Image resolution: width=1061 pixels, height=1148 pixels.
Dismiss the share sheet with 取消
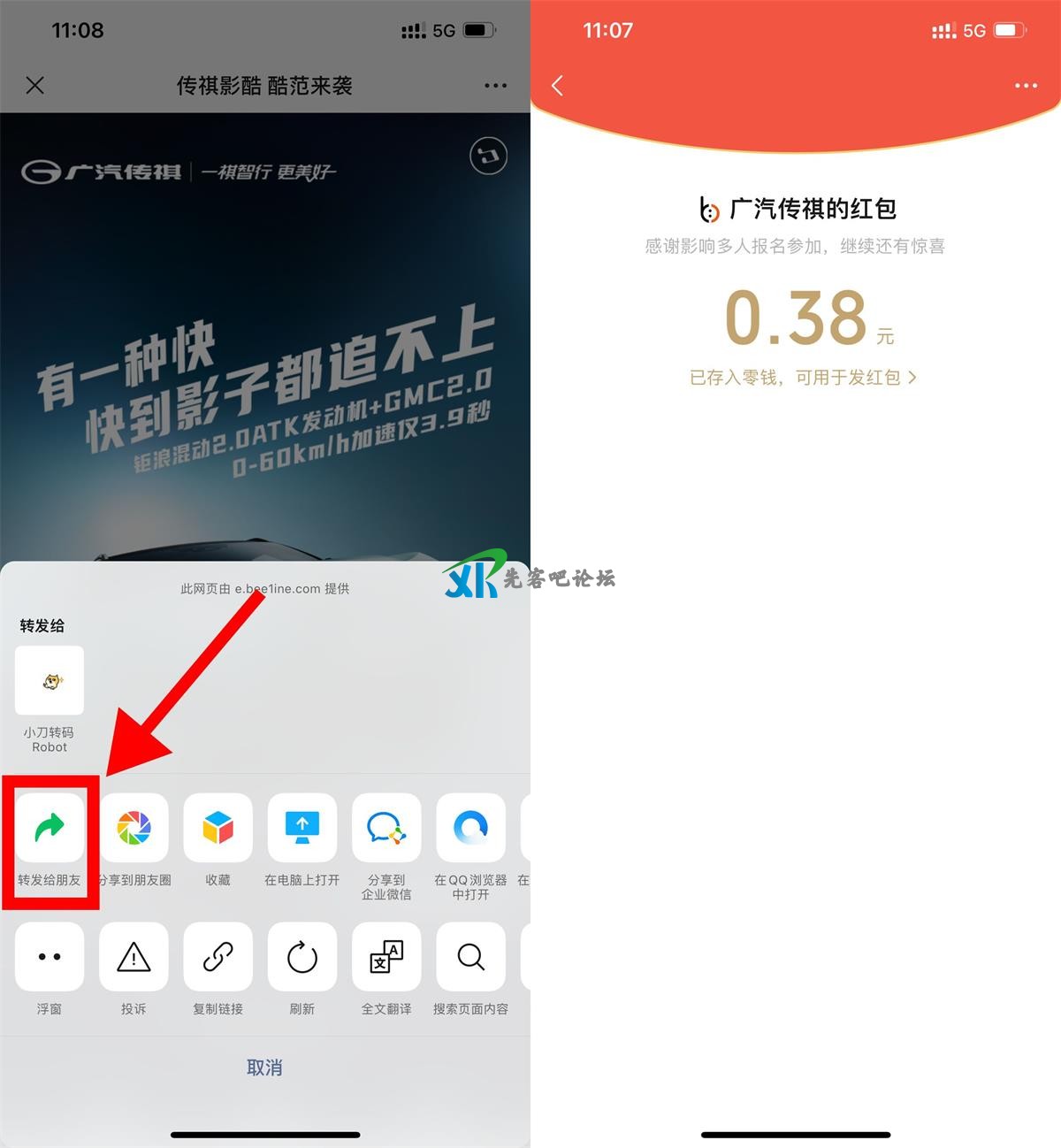[x=264, y=1068]
